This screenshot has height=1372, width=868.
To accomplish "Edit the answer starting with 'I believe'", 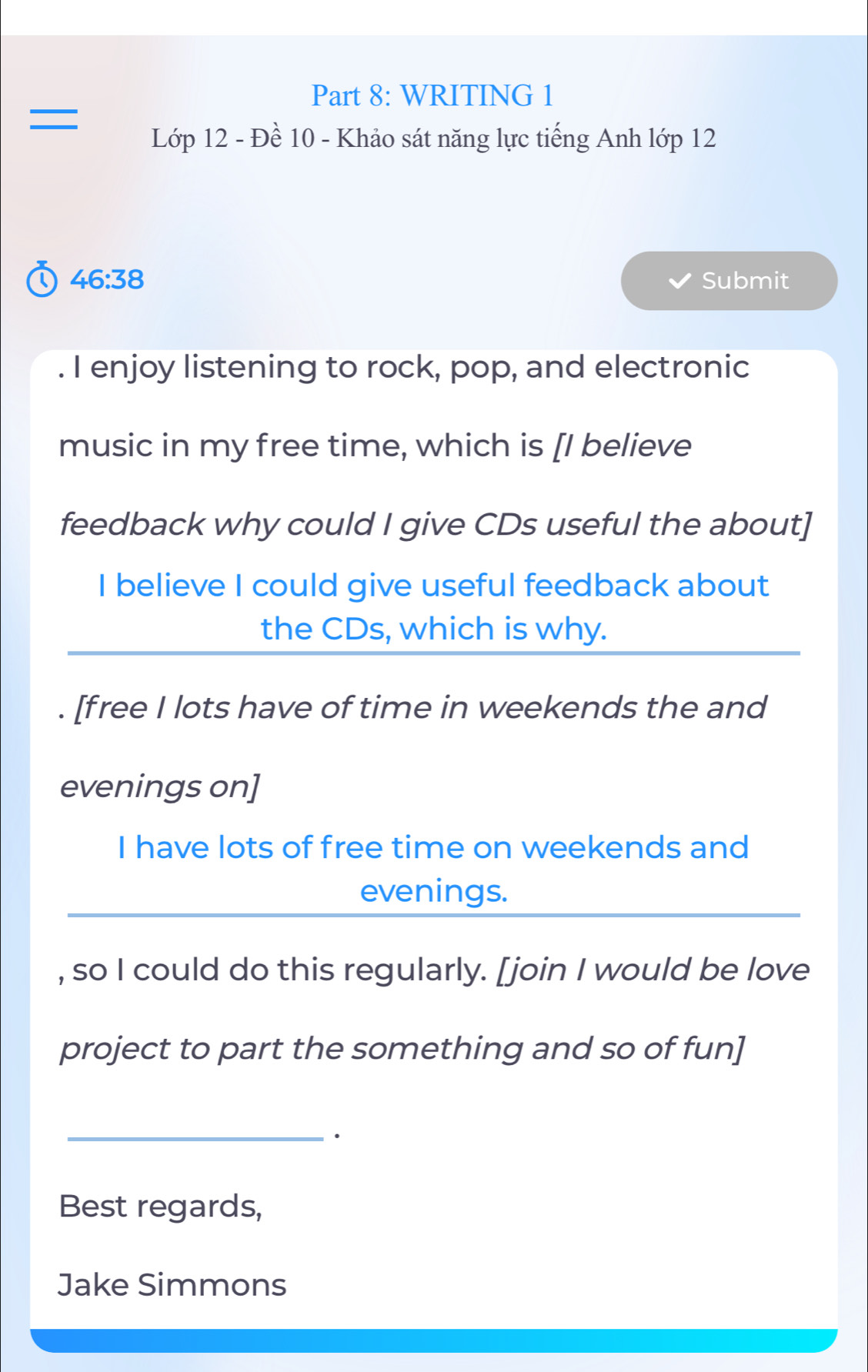I will (433, 607).
